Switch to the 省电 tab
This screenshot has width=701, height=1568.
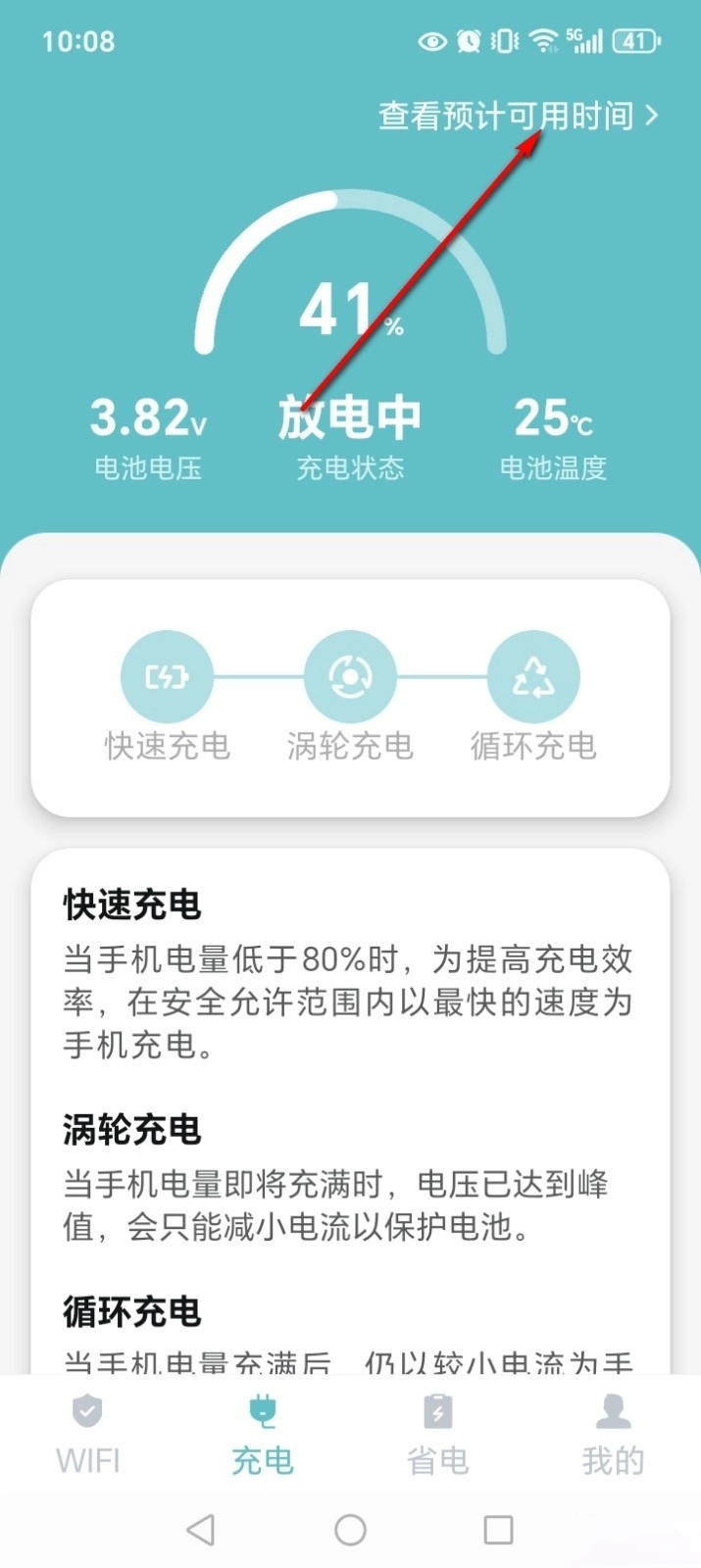pyautogui.click(x=437, y=1435)
